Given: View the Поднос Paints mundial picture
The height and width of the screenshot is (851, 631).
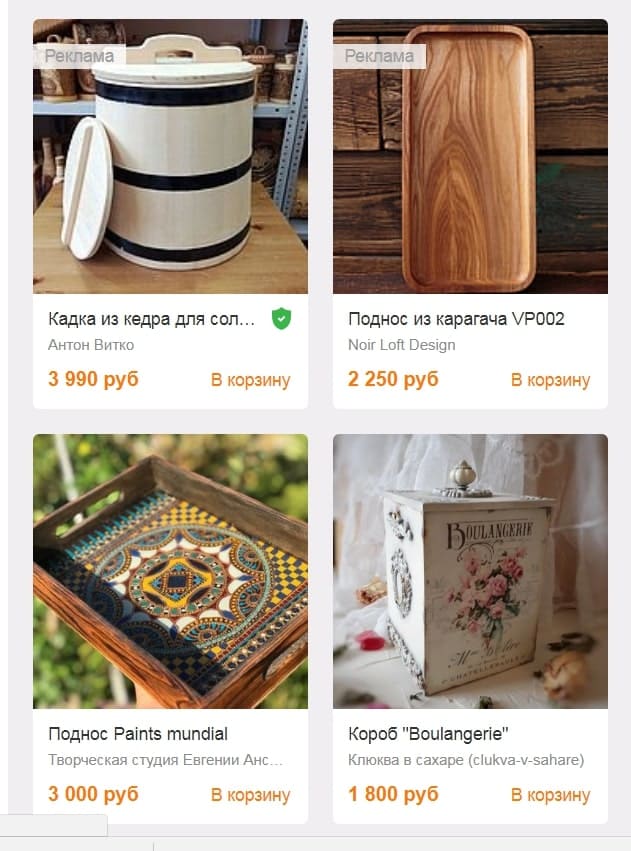Looking at the screenshot, I should tap(170, 571).
